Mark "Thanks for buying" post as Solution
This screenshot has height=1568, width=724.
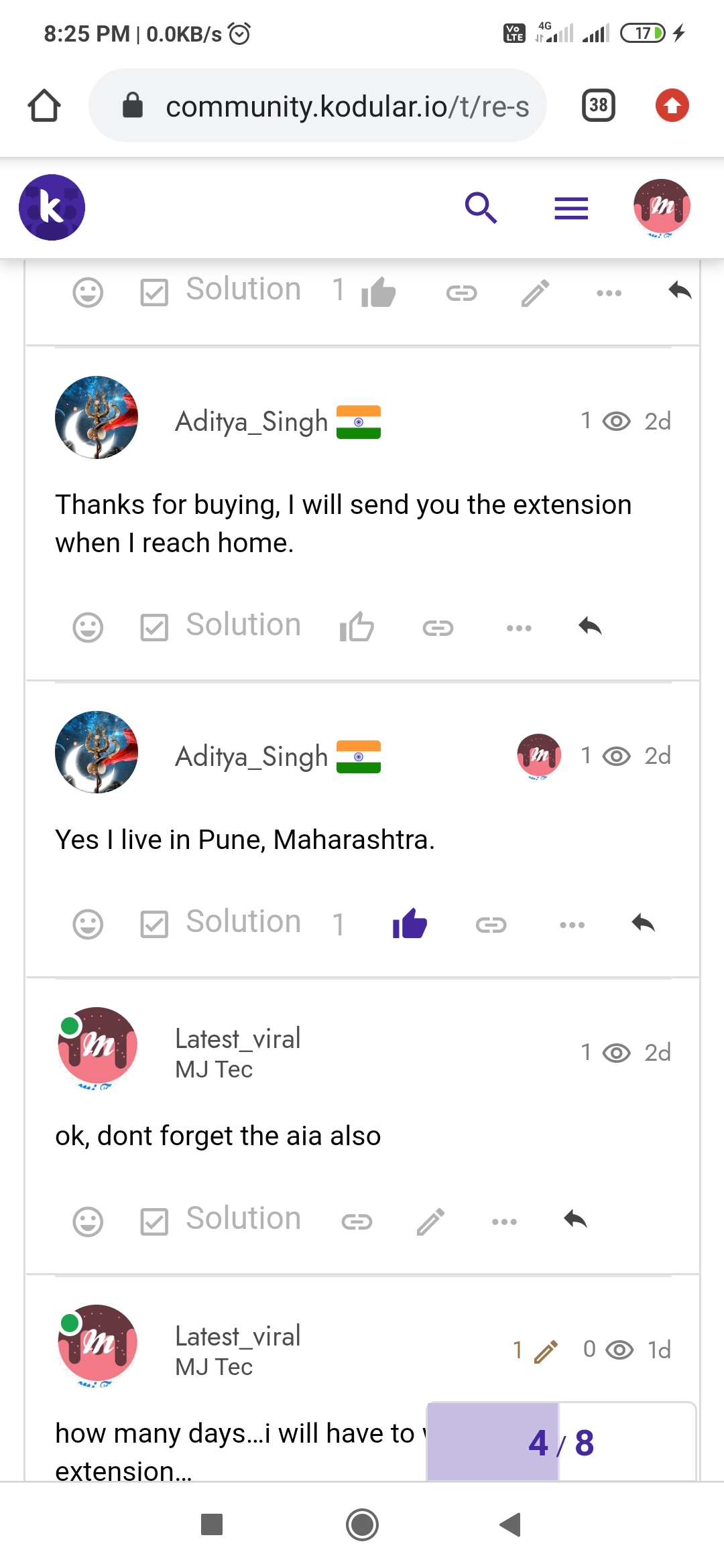(221, 626)
